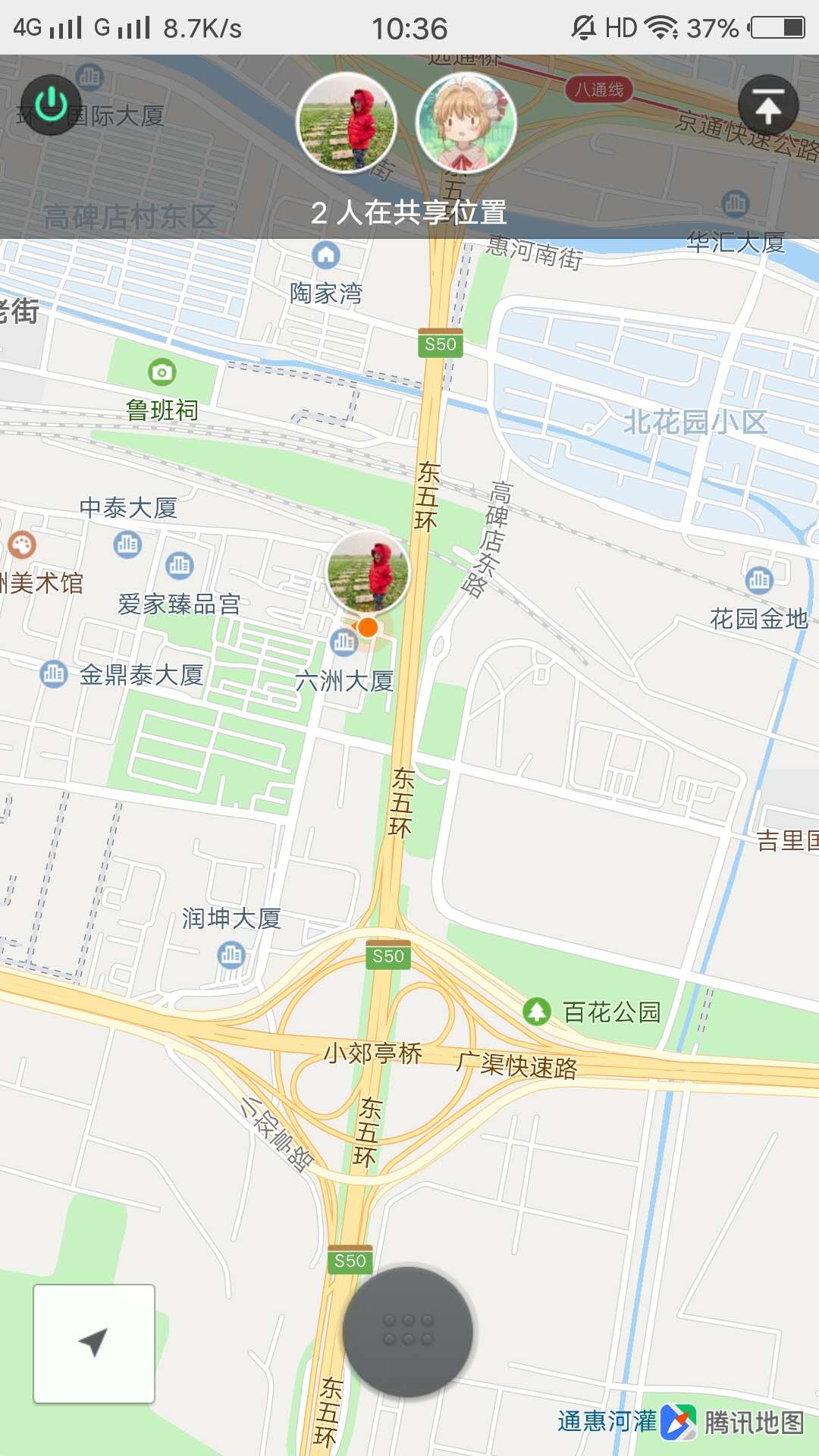This screenshot has height=1456, width=819.
Task: Tap the round gray button with six dots
Action: [408, 1330]
